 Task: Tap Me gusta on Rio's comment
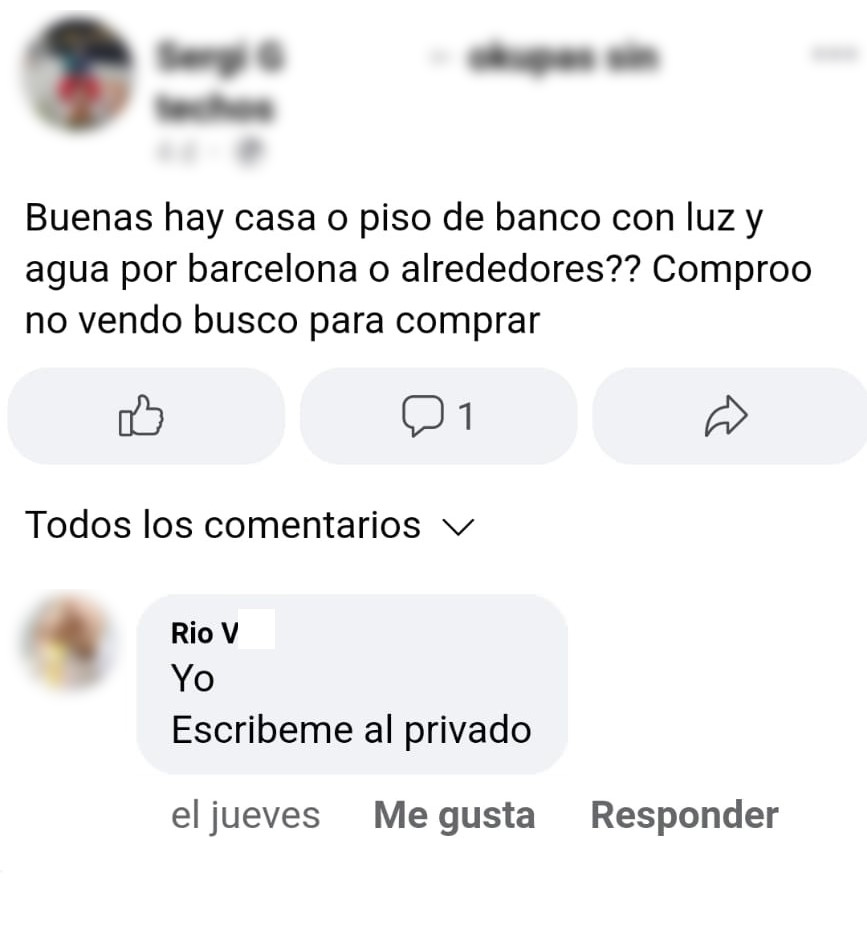tap(454, 815)
